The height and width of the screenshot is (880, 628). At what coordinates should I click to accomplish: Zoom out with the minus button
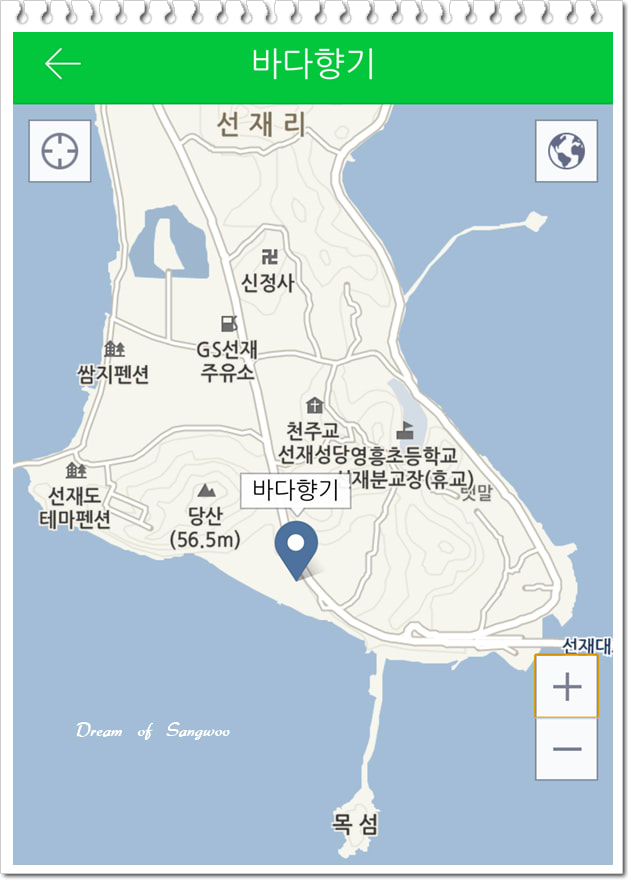pos(567,749)
